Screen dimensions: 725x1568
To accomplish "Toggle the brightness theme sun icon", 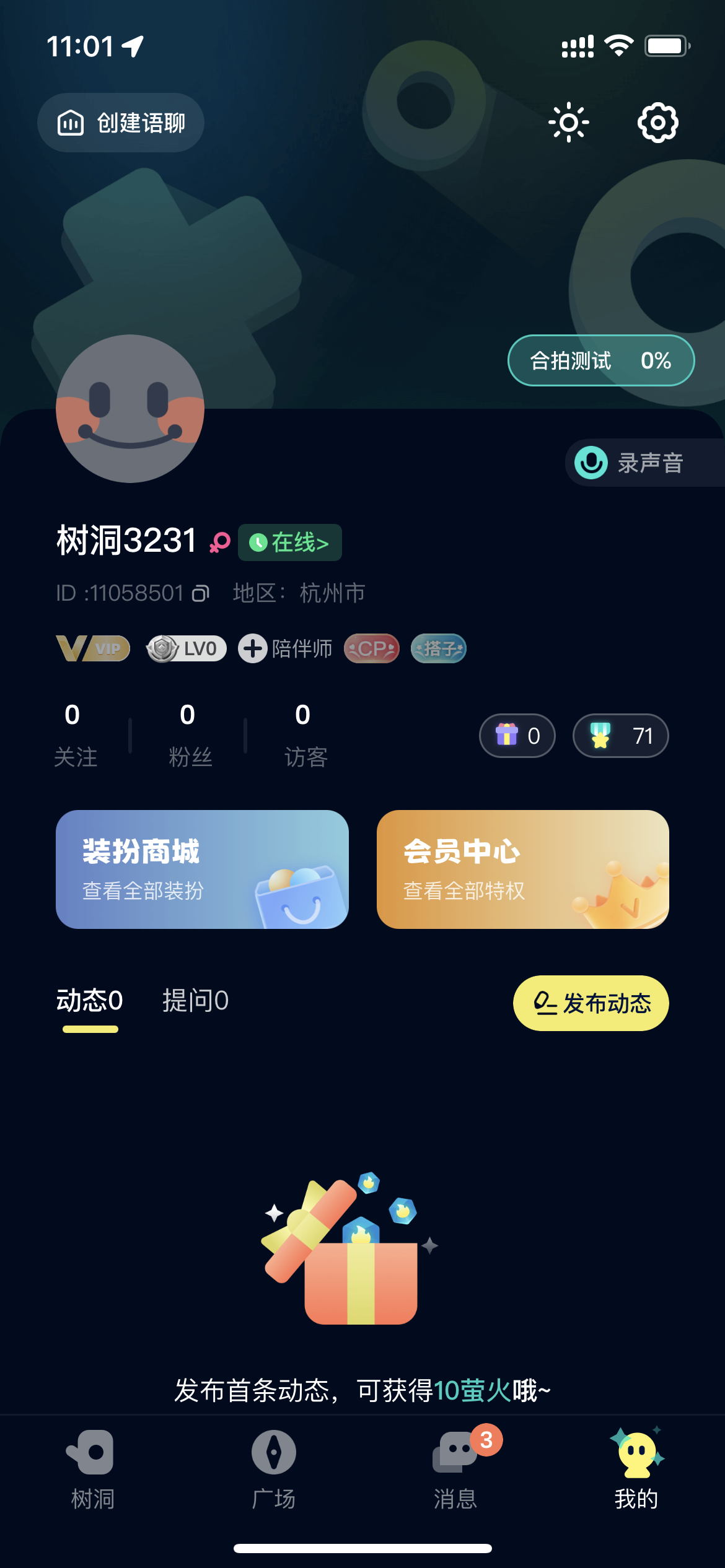I will (568, 123).
